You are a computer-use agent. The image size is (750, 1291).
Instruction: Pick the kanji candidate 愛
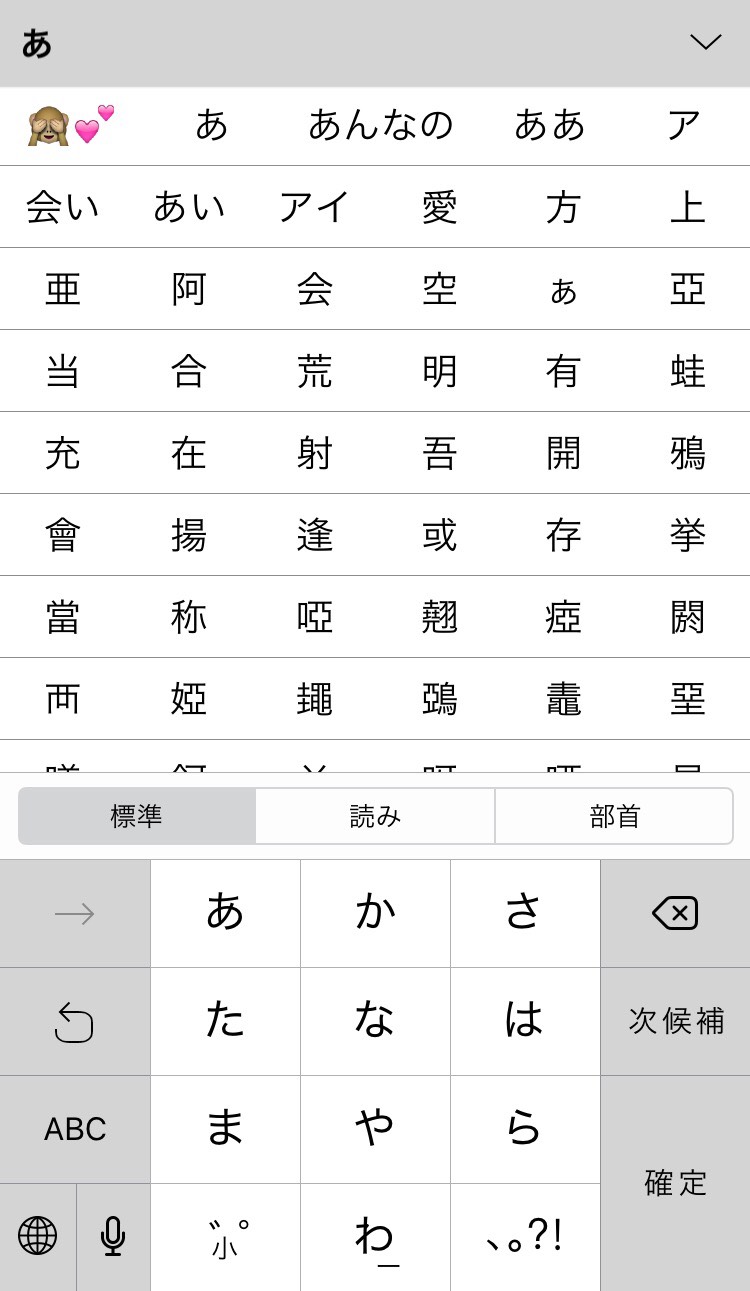[439, 208]
